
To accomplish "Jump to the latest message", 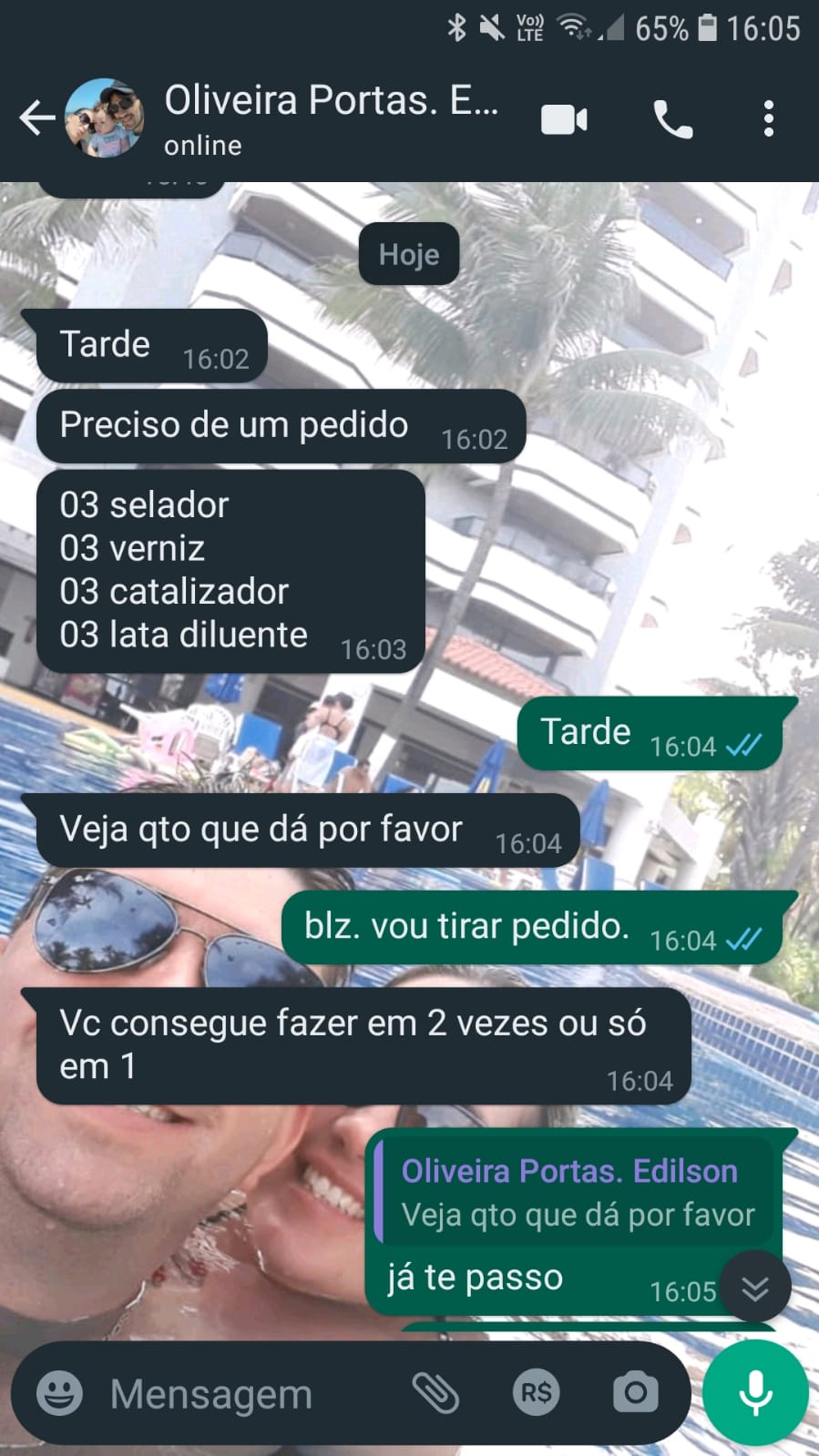I will tap(755, 1288).
